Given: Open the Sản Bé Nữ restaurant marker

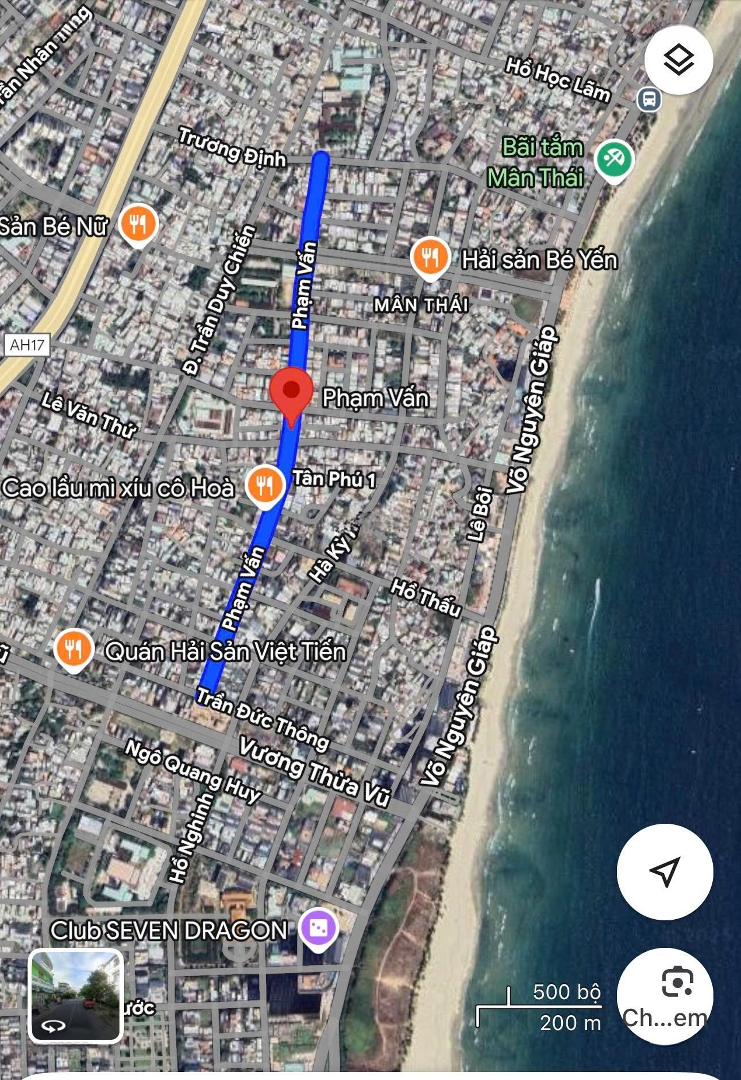Looking at the screenshot, I should [x=138, y=224].
